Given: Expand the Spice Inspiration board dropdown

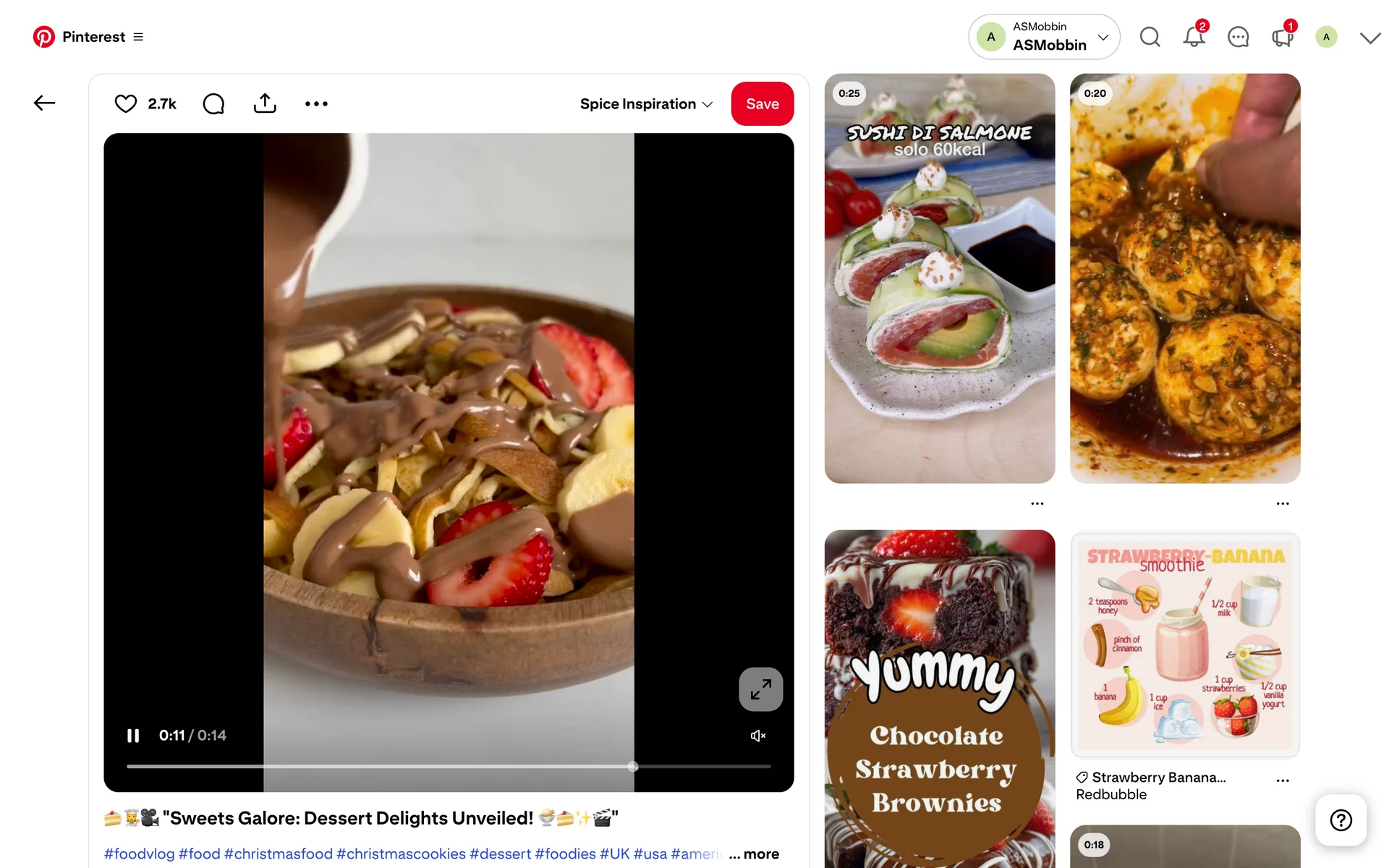Looking at the screenshot, I should [x=646, y=104].
